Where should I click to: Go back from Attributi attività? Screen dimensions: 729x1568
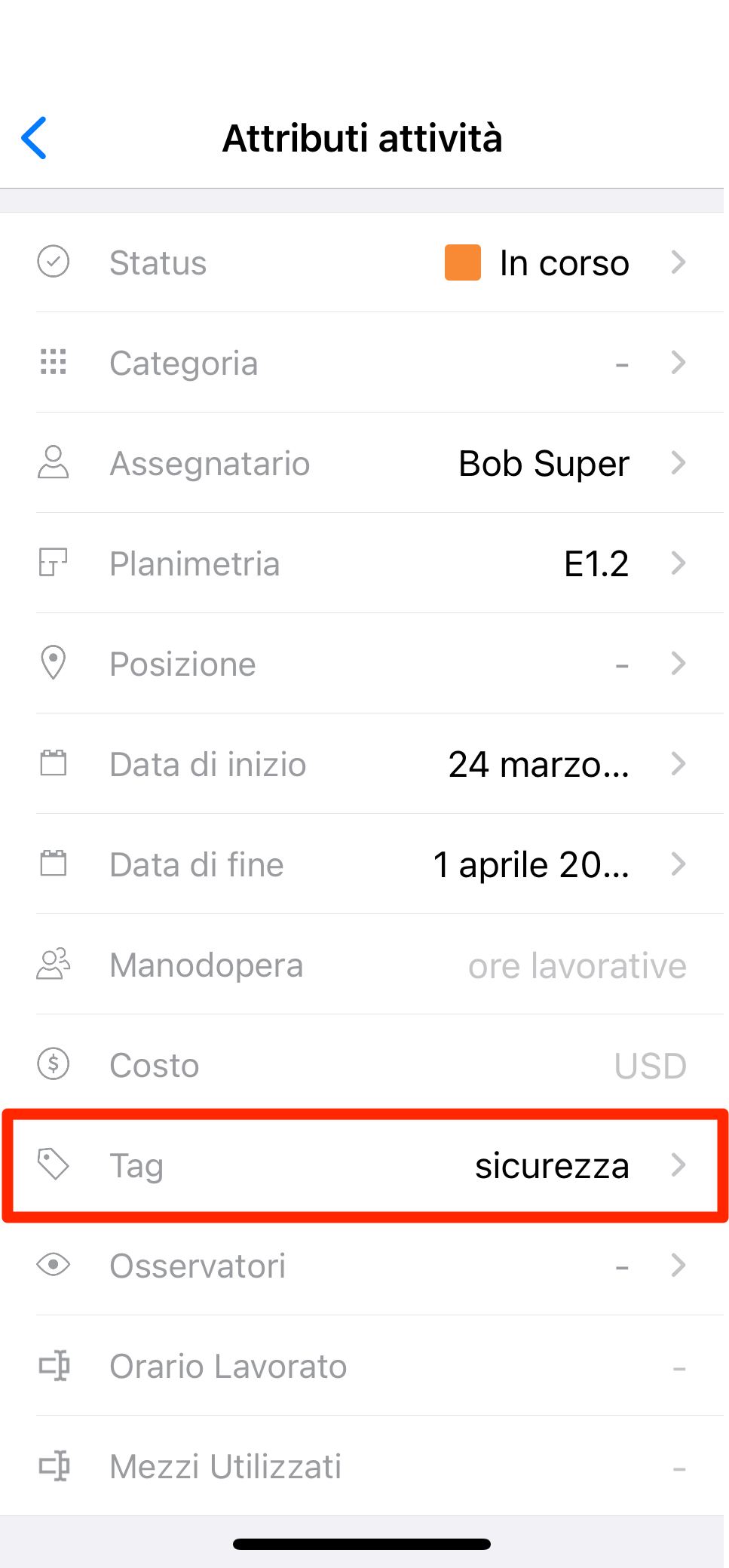coord(35,138)
